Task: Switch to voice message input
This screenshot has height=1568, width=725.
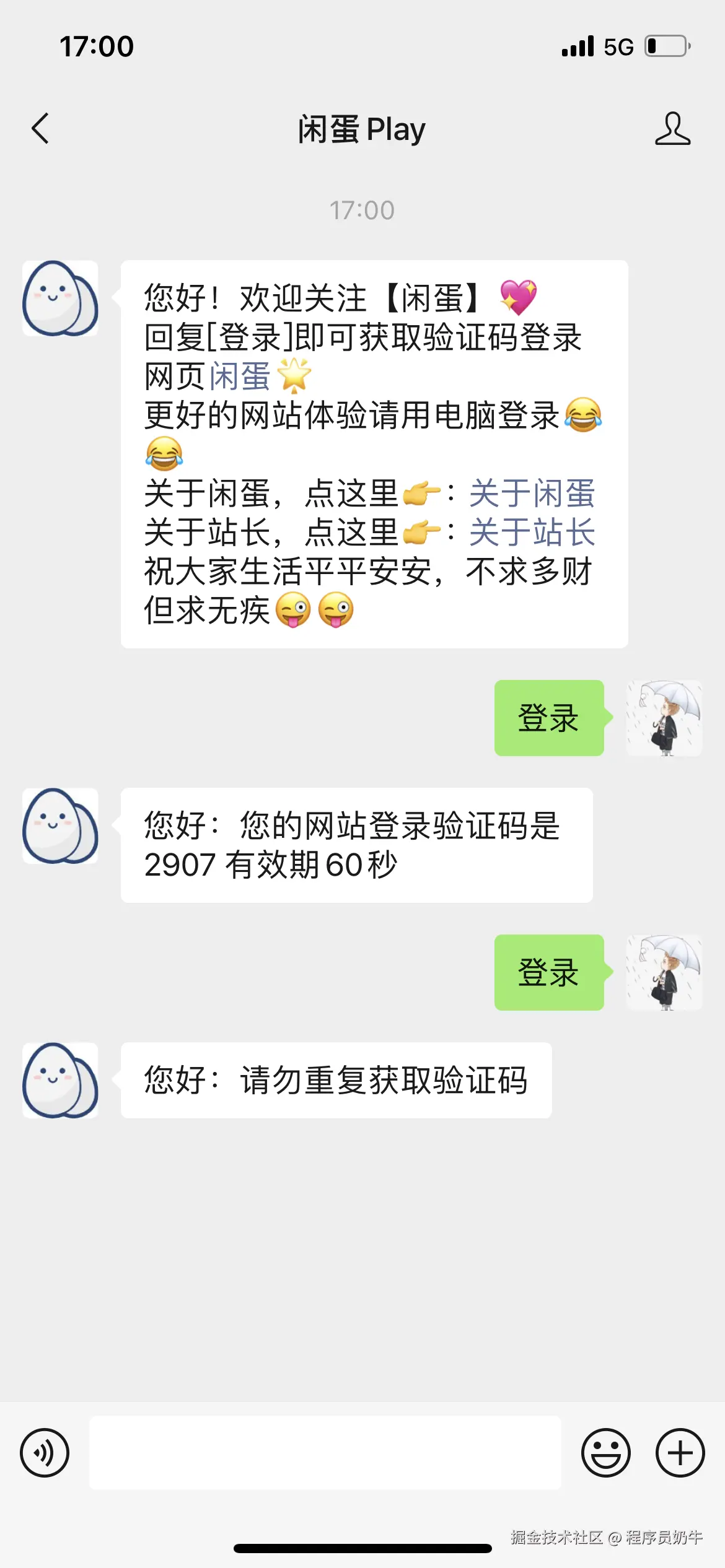Action: 45,1453
